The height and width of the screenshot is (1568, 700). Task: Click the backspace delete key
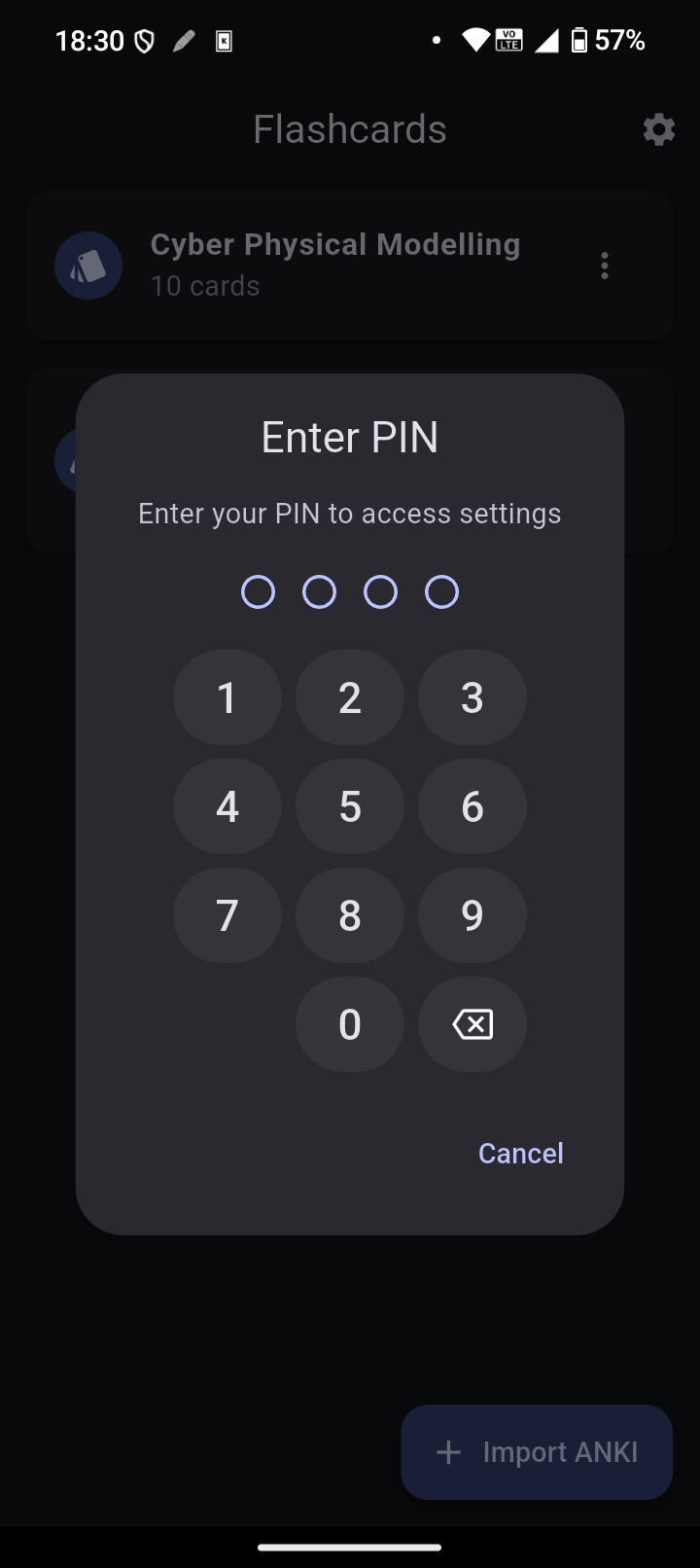(472, 1023)
